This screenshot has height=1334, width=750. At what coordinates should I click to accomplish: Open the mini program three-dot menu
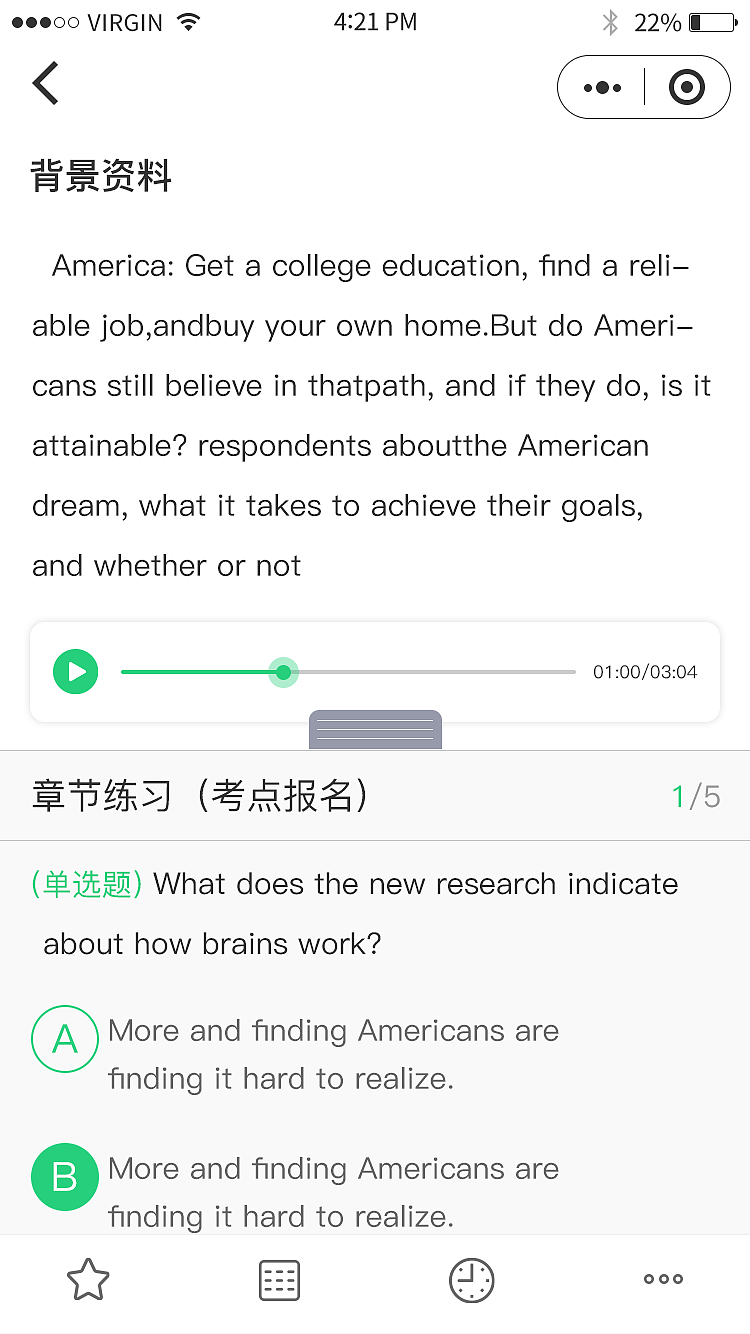[602, 88]
